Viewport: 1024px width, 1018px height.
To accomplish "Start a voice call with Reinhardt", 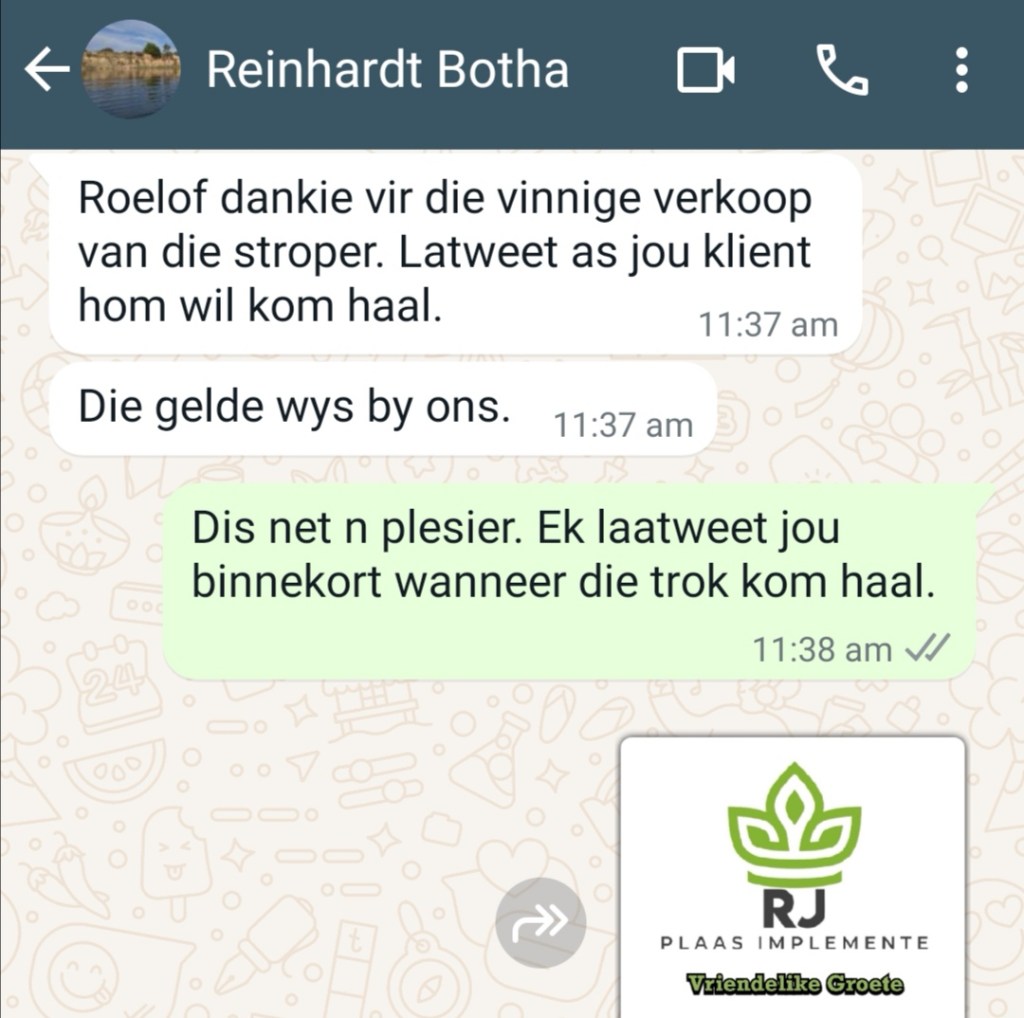I will pos(843,71).
